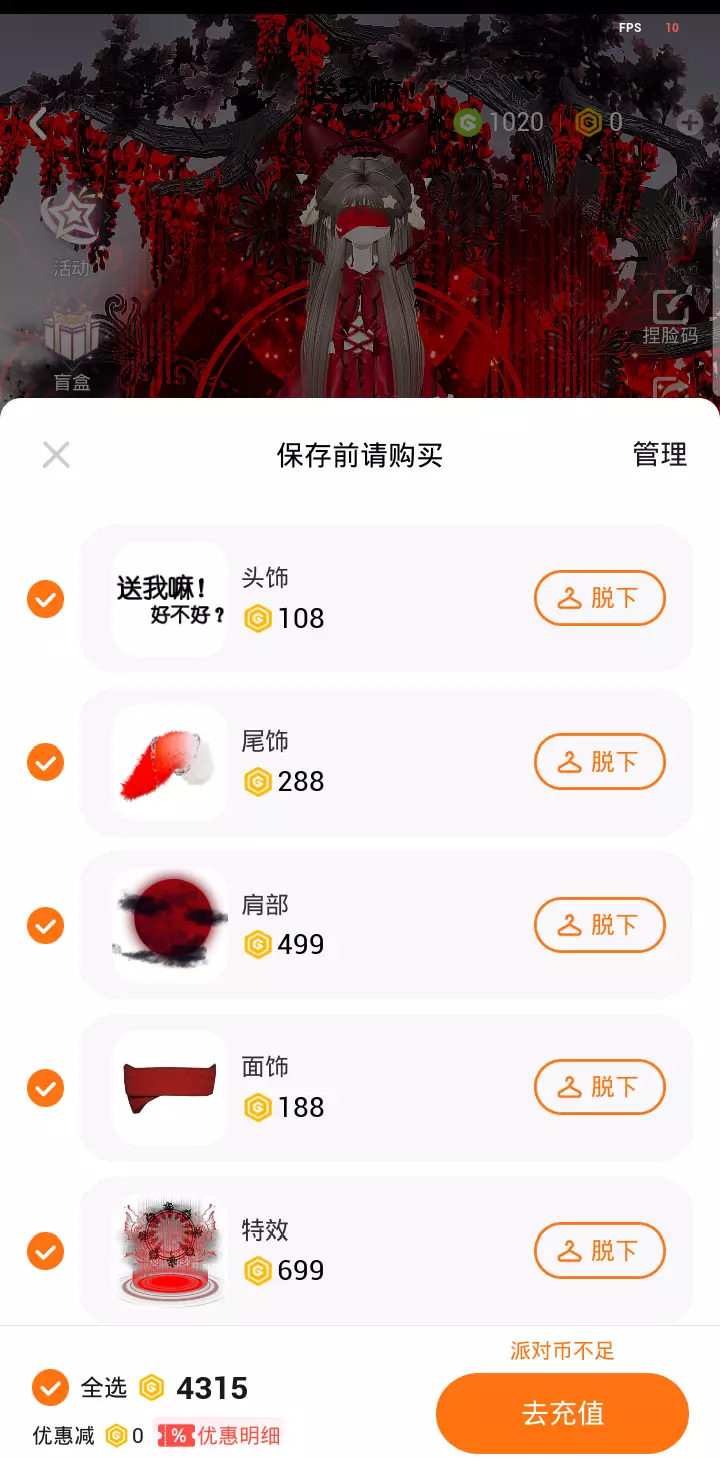Deselect the 尾饰 item checkbox

point(45,762)
